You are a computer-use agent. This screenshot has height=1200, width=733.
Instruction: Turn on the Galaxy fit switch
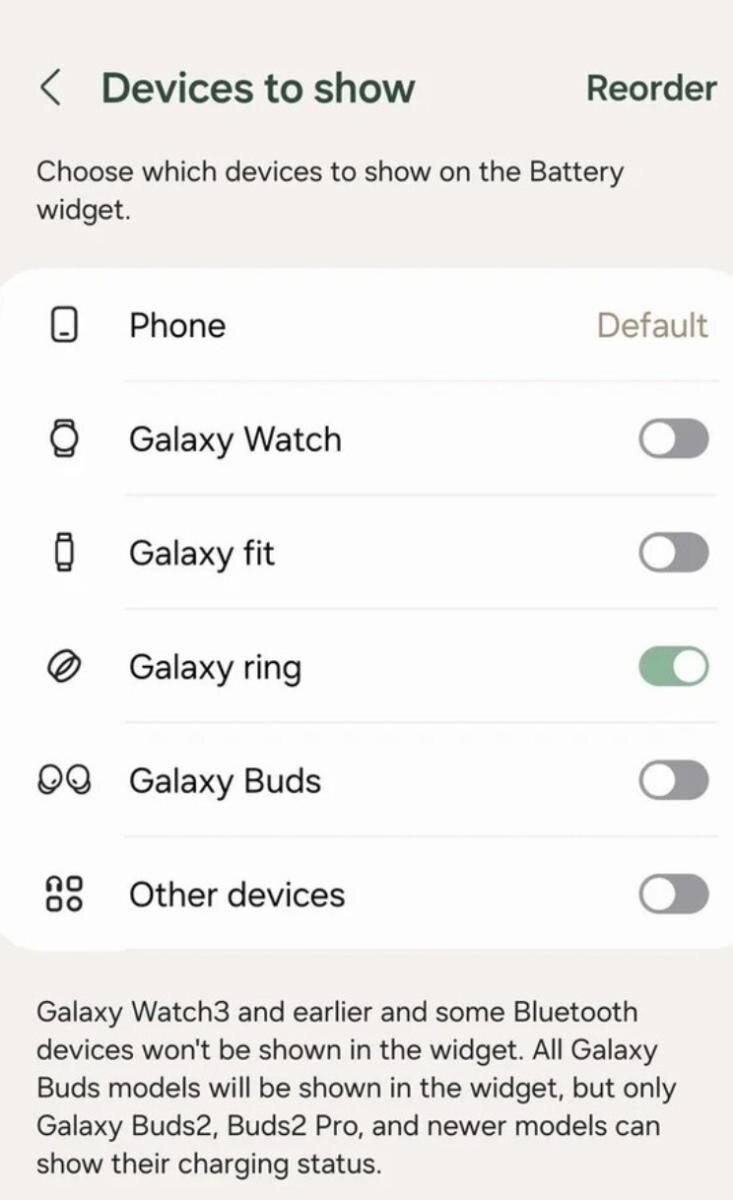pos(674,553)
